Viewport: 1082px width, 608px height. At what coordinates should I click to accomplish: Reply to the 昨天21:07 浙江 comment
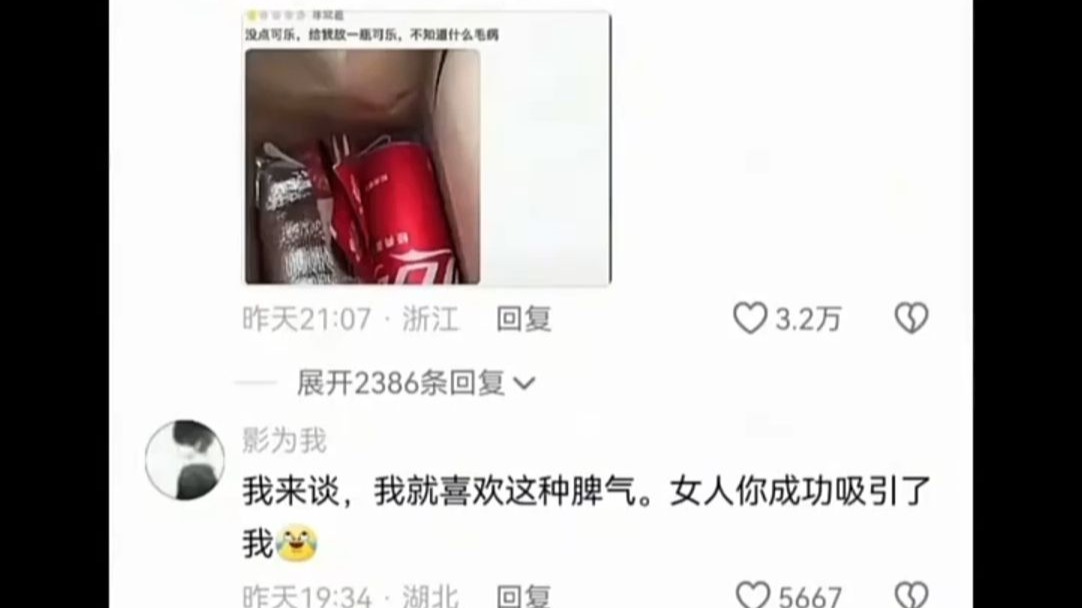[524, 319]
